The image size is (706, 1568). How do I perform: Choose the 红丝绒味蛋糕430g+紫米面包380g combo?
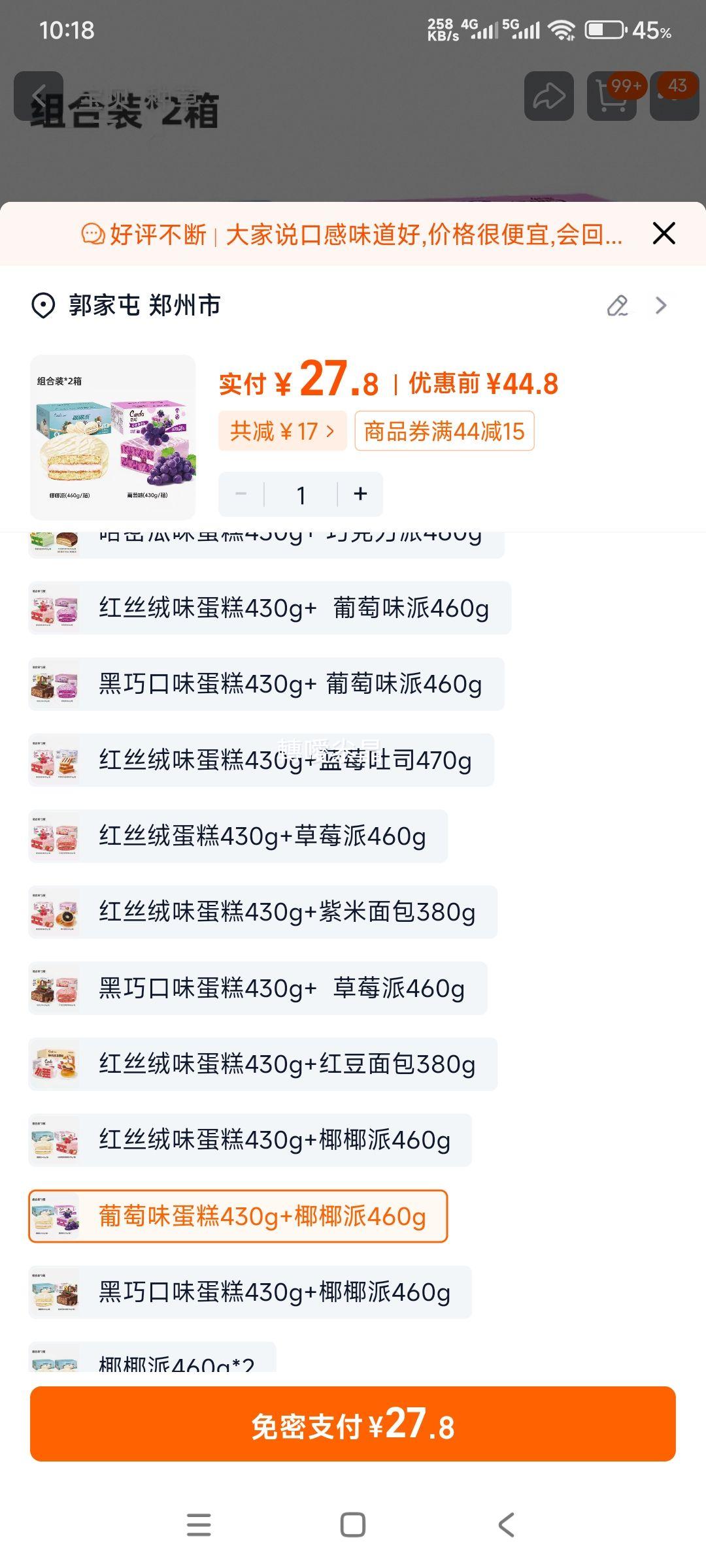[x=261, y=912]
